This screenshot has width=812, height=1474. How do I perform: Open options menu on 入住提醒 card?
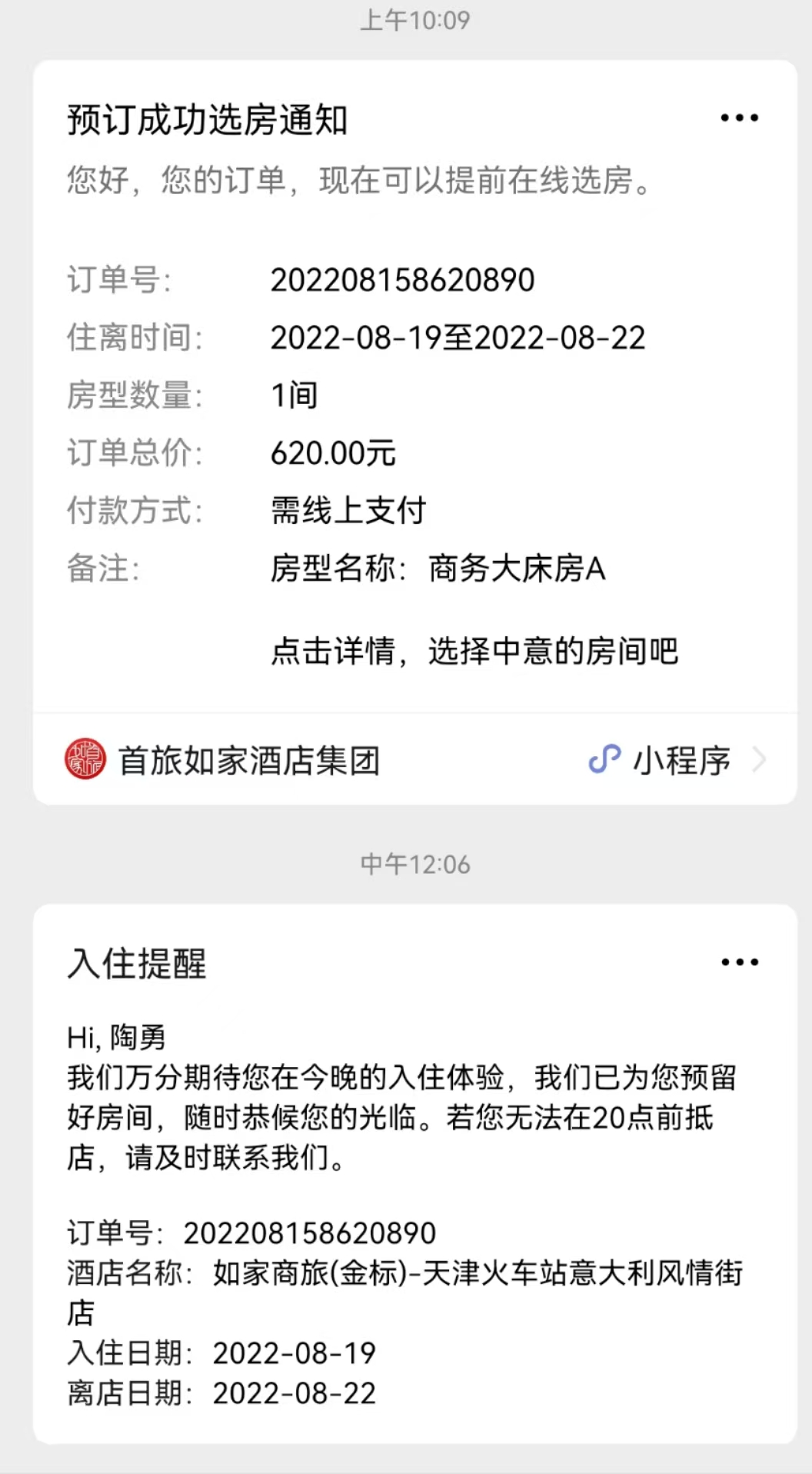pyautogui.click(x=740, y=962)
